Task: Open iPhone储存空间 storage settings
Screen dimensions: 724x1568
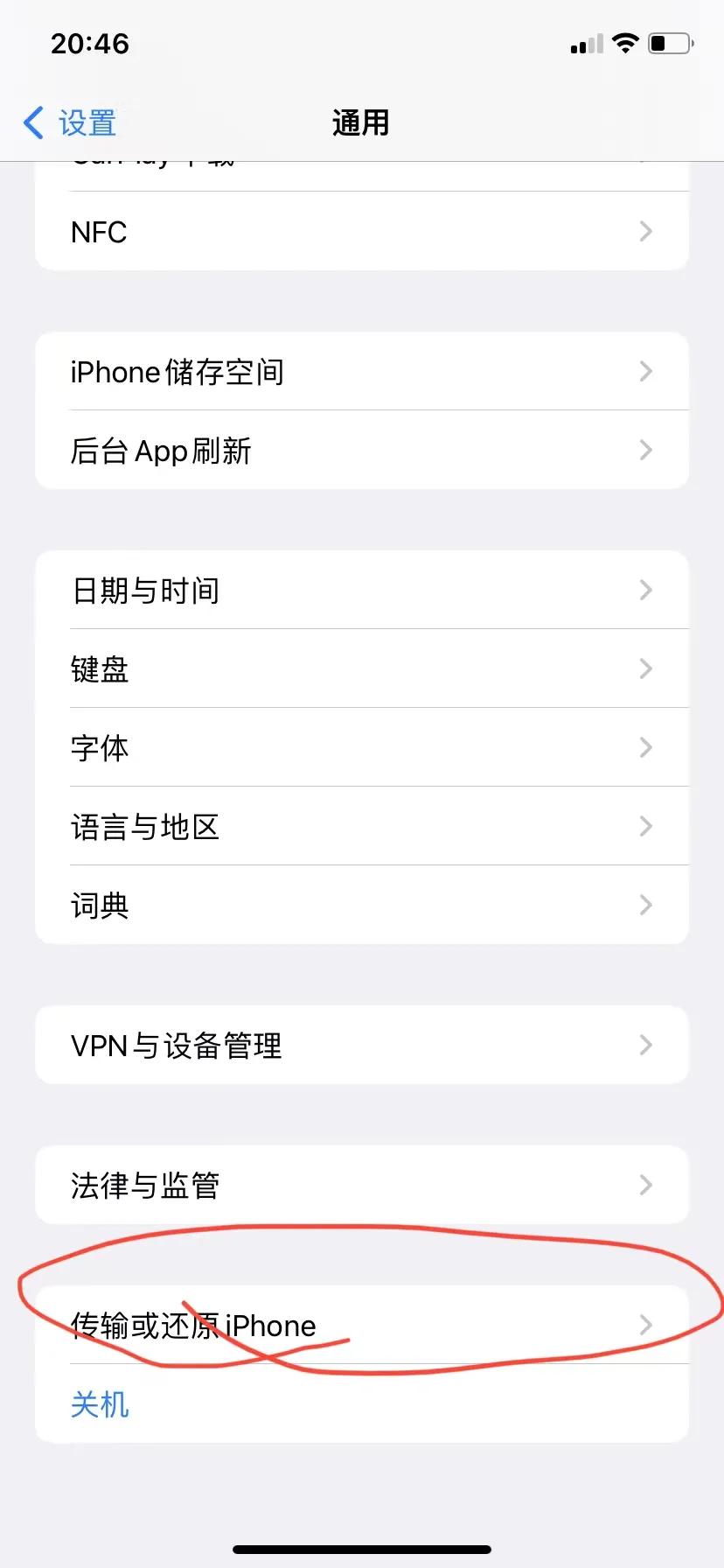Action: 362,371
